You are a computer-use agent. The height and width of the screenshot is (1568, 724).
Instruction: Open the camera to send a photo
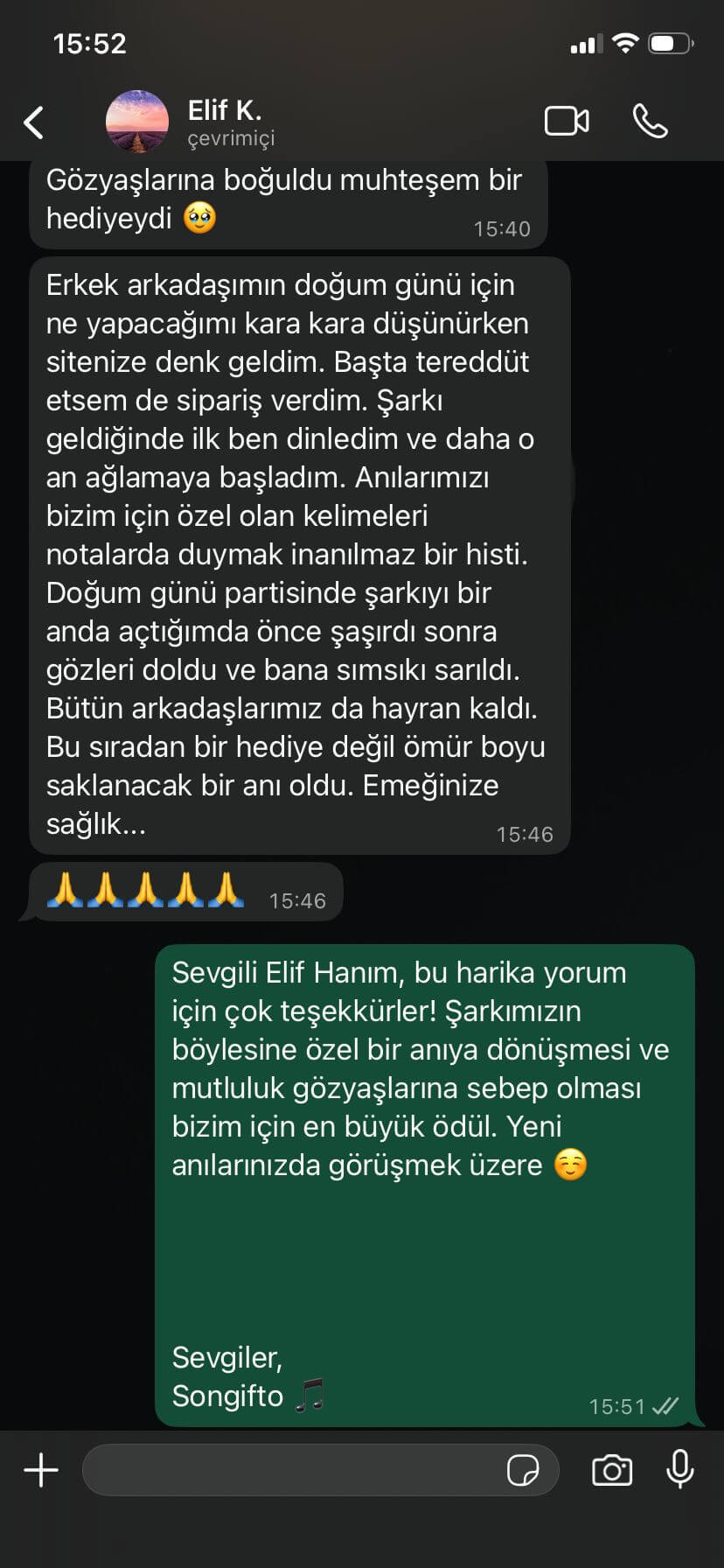click(611, 1470)
